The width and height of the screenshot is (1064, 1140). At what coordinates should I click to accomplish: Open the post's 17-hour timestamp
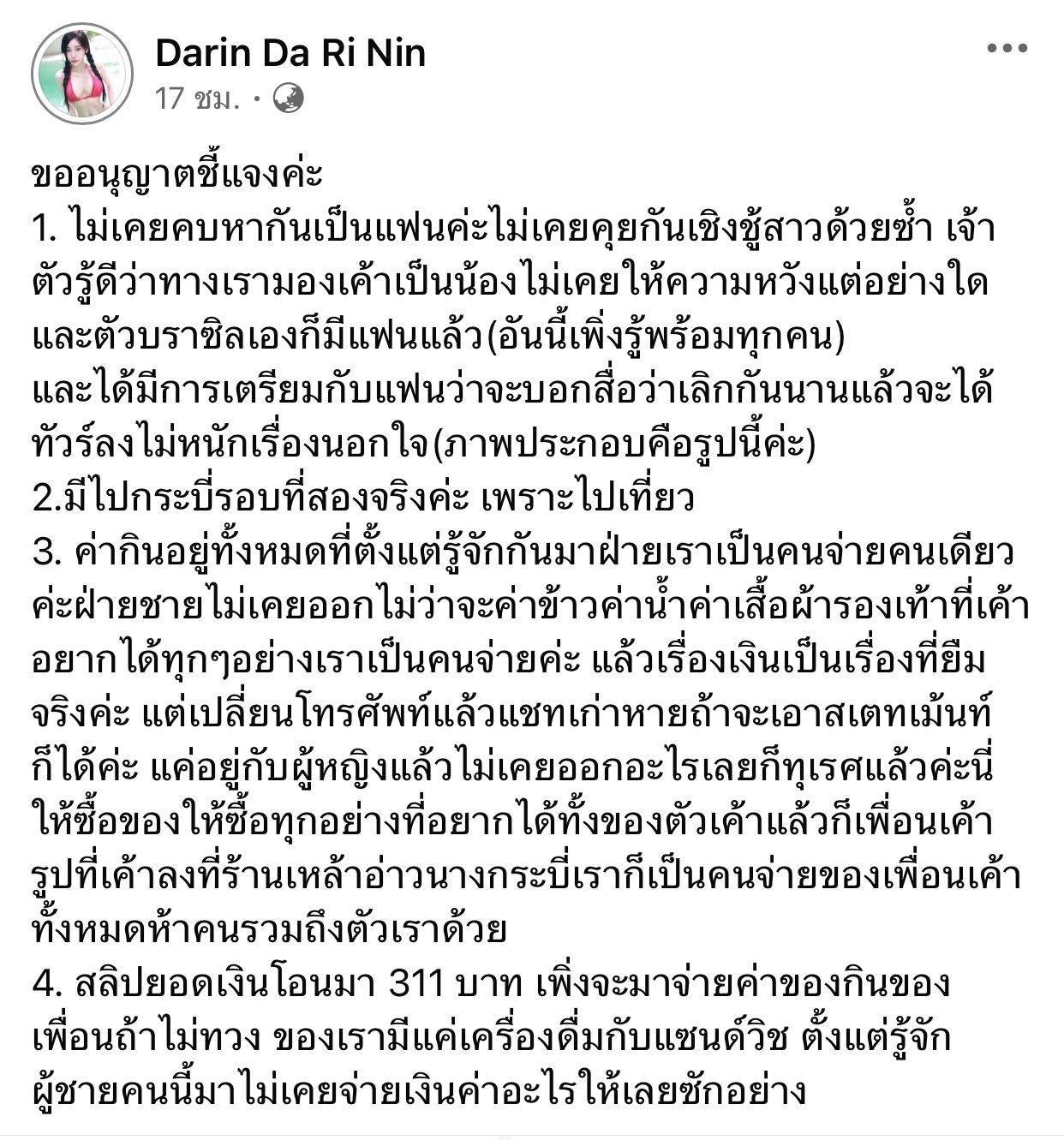pos(196,99)
